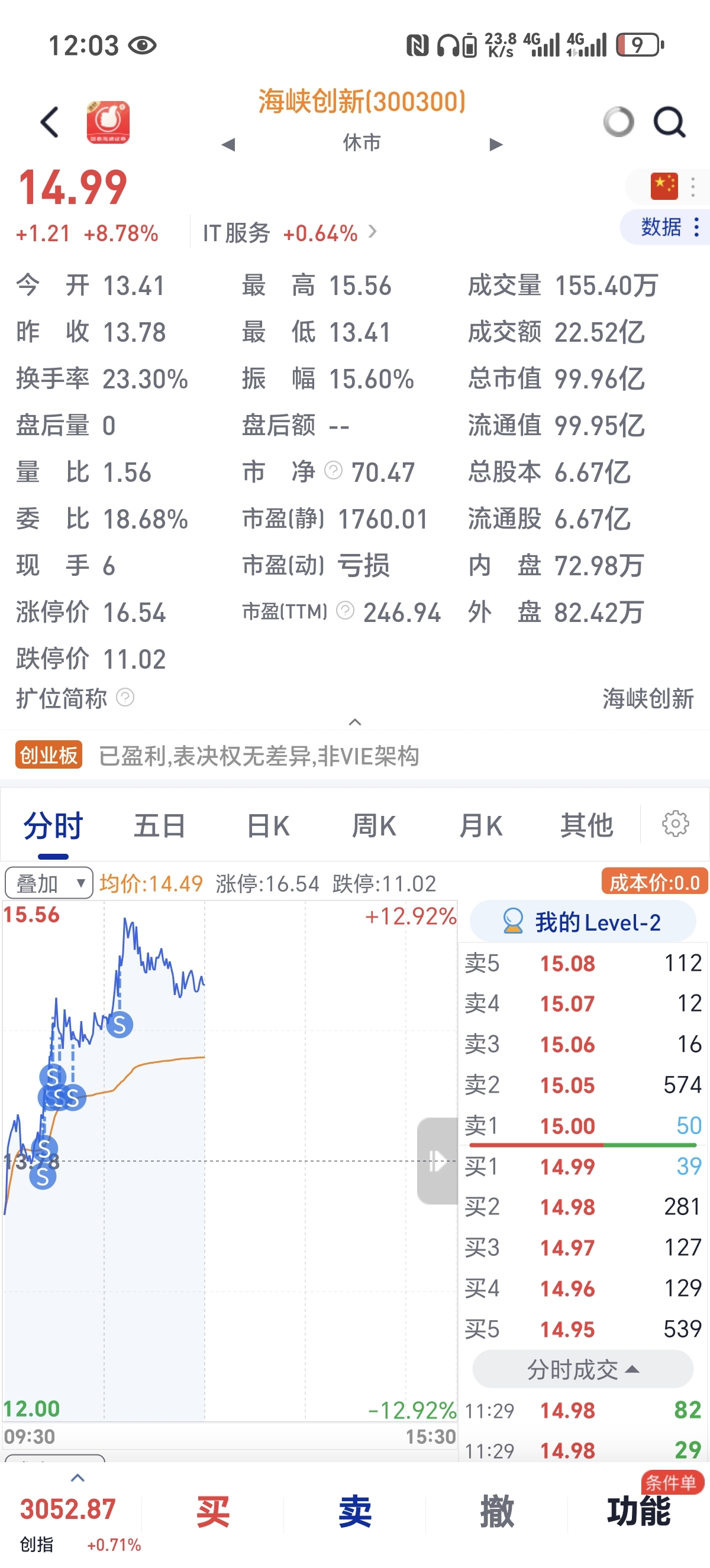Switch to the 月K chart tab
The height and width of the screenshot is (1568, 710).
[480, 826]
